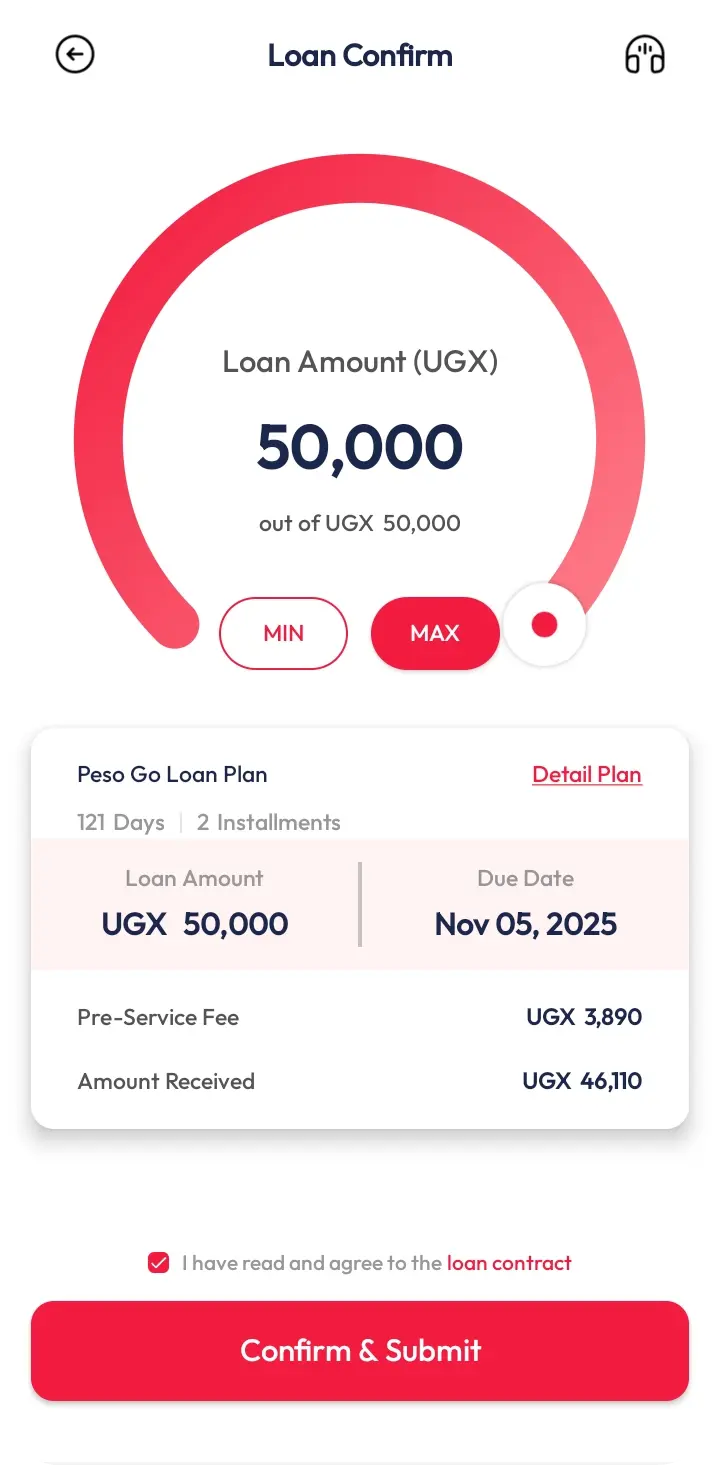
Task: Open the loan contract link
Action: 509,1262
